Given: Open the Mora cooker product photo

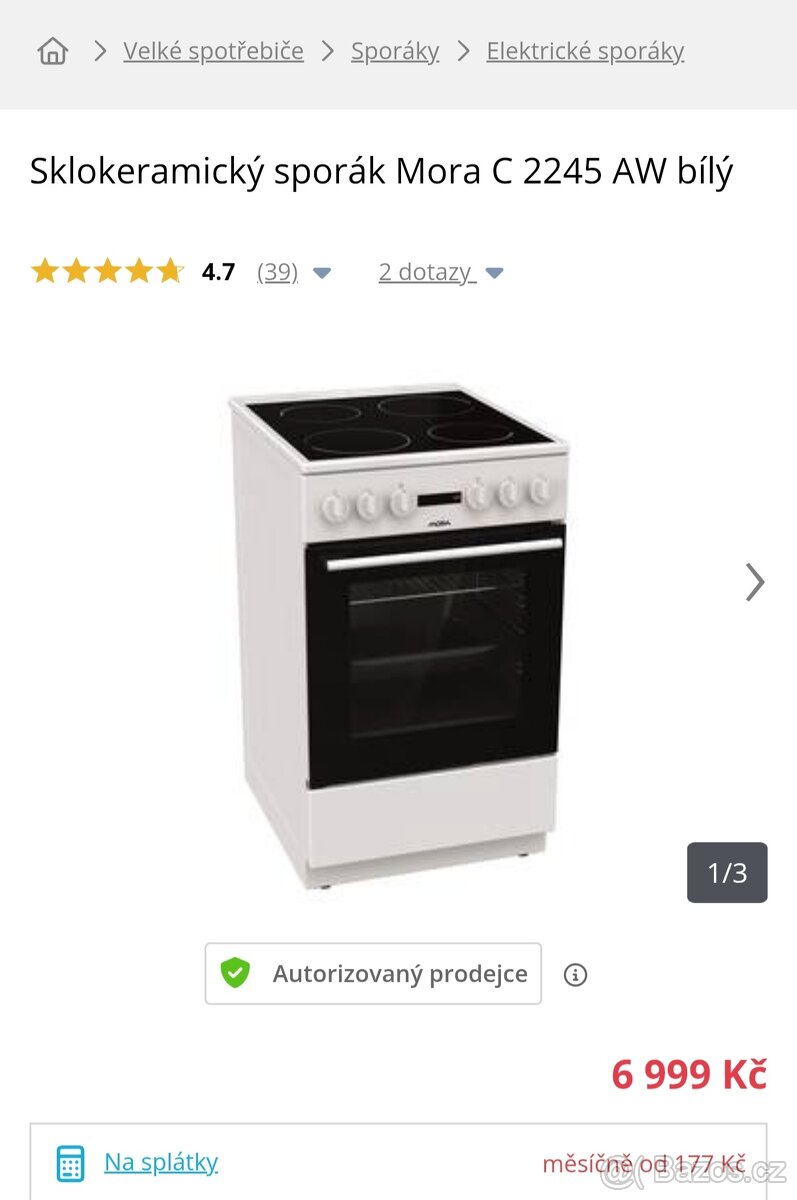Looking at the screenshot, I should click(x=400, y=635).
